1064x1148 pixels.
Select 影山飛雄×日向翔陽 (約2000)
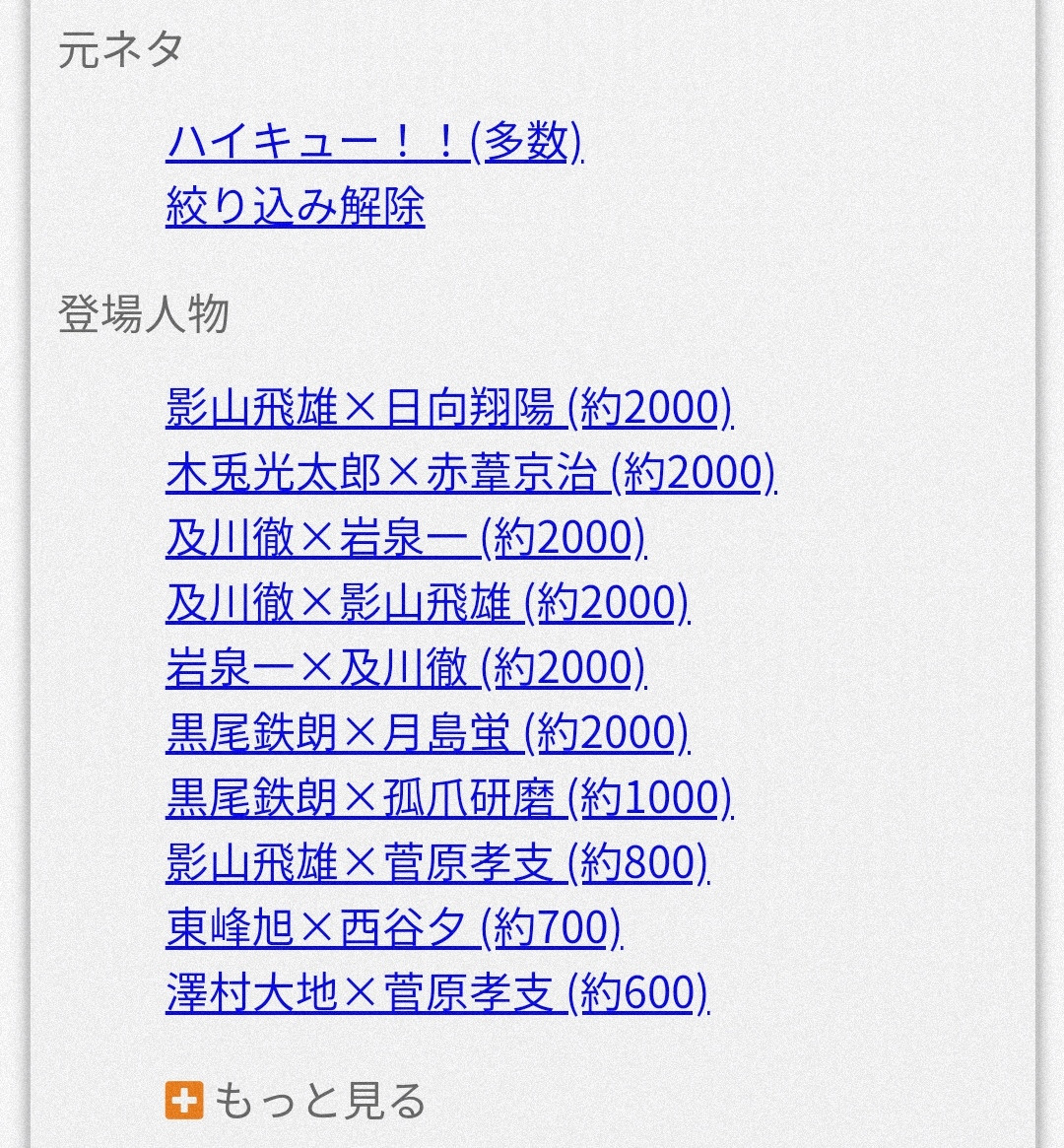(449, 407)
